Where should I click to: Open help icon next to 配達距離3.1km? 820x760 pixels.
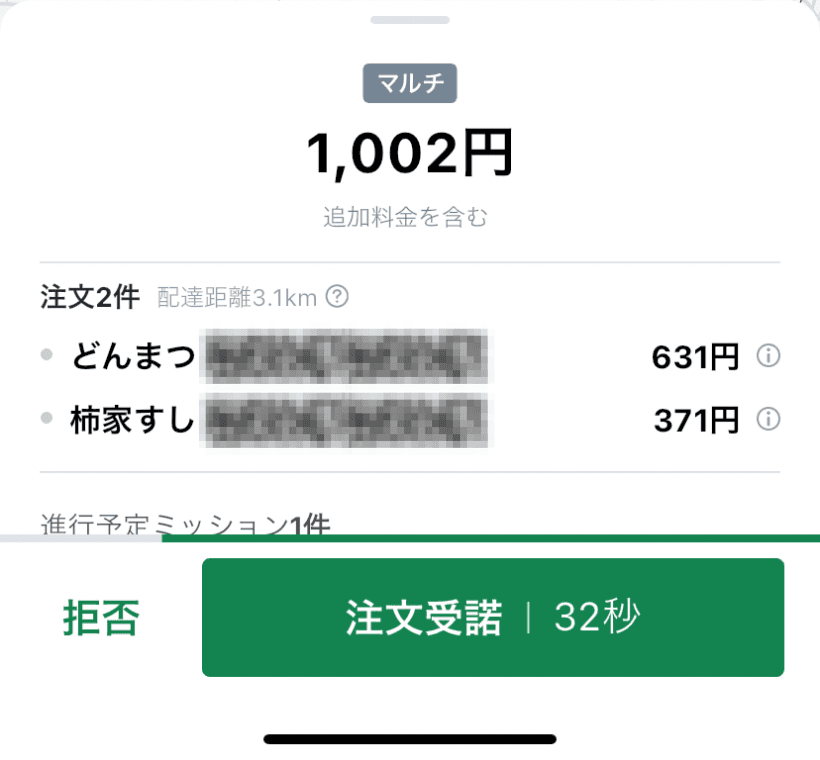[x=338, y=296]
